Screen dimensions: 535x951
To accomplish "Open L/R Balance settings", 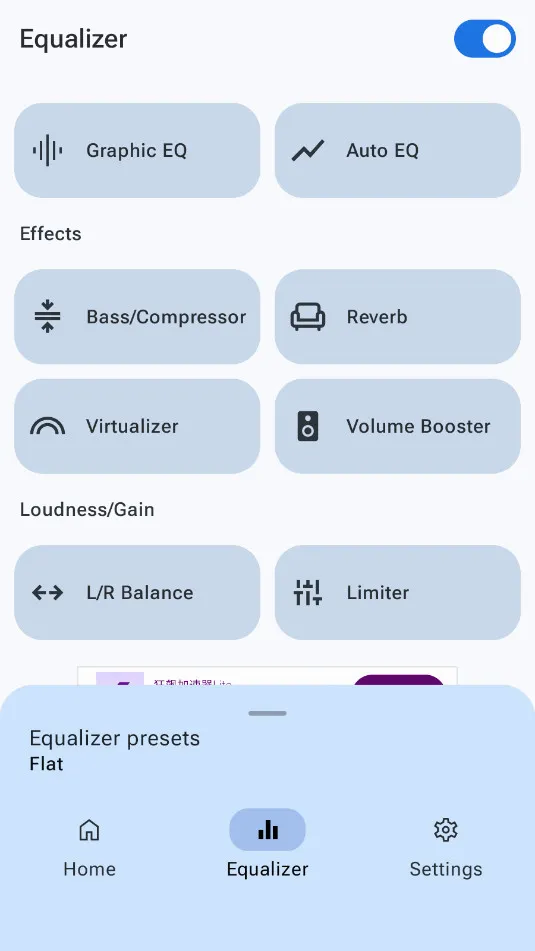I will pyautogui.click(x=137, y=593).
